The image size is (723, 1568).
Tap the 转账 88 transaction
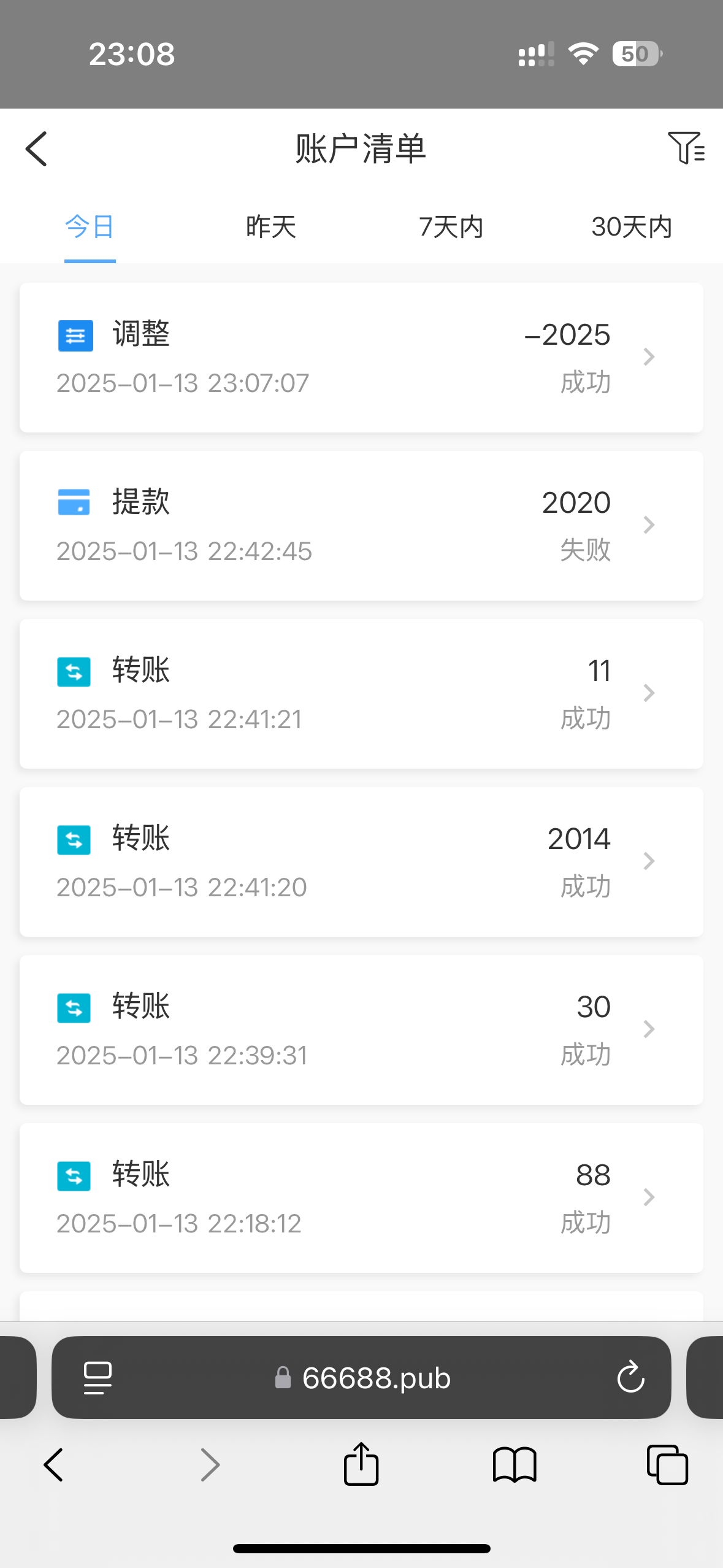coord(361,1198)
